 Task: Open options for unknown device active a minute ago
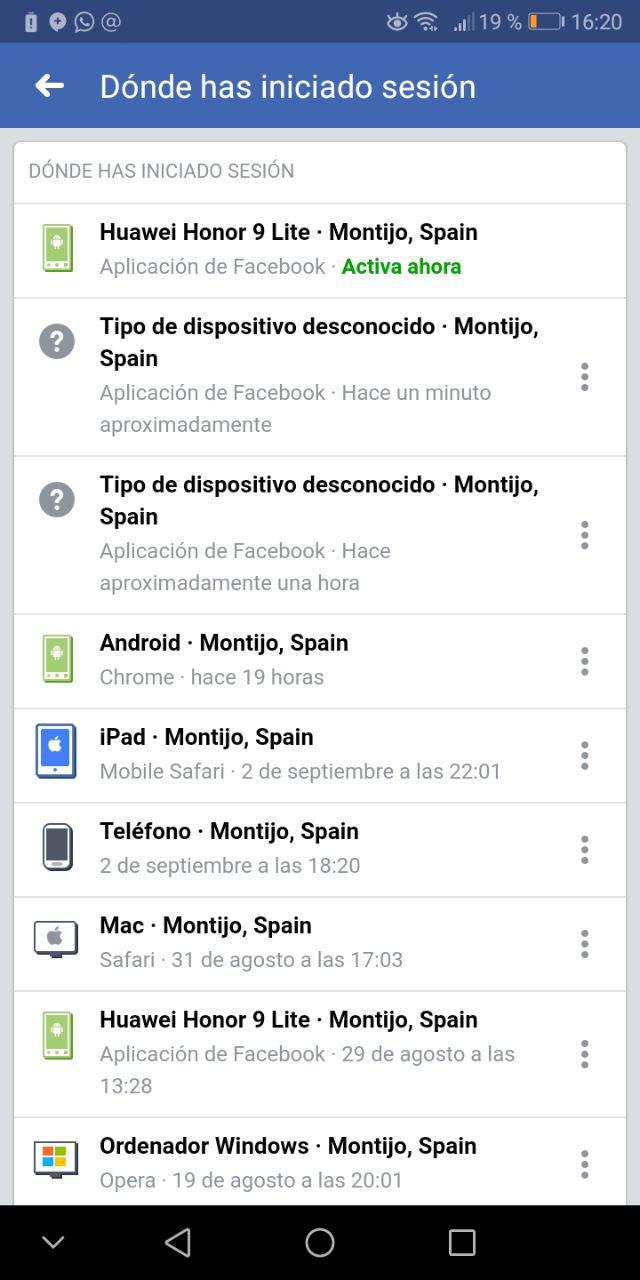(585, 377)
